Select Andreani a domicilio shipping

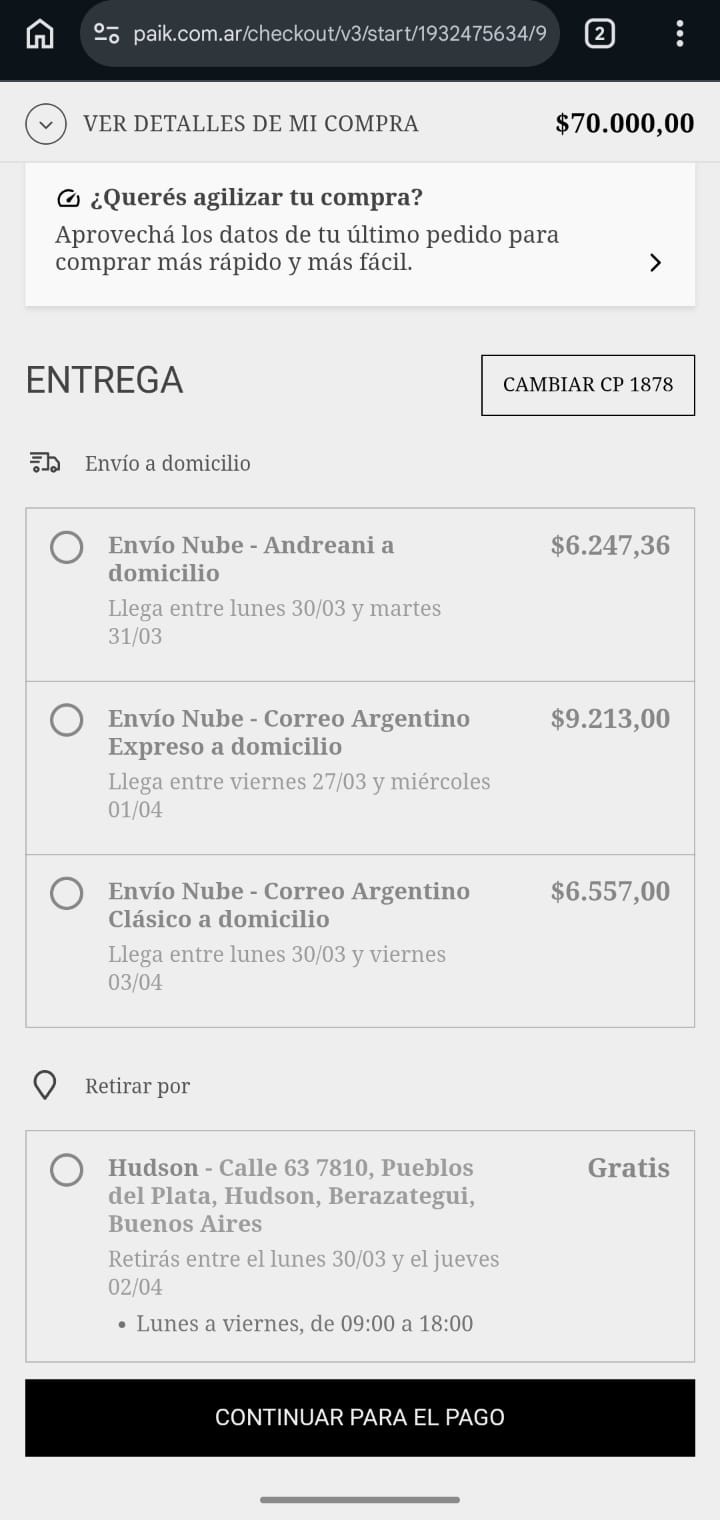point(67,547)
